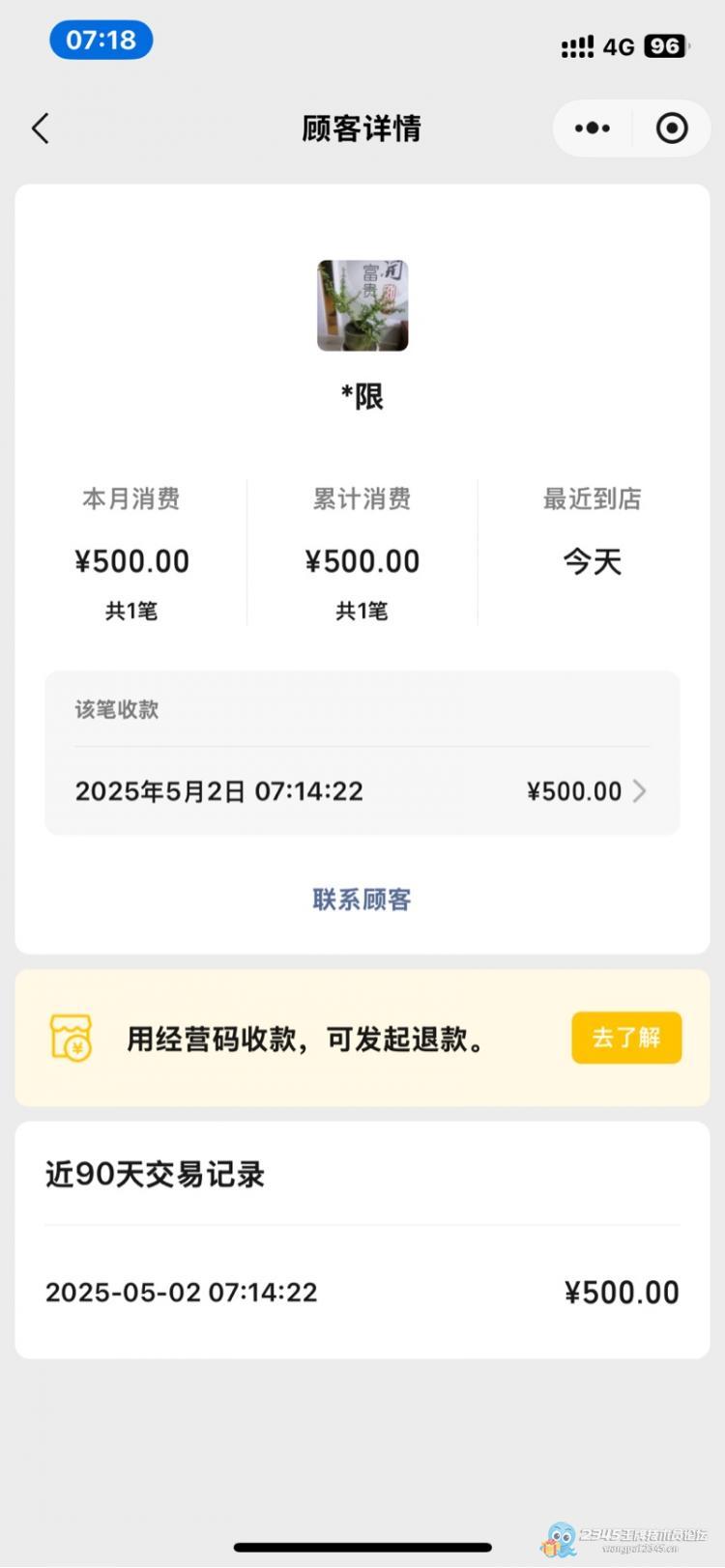Open the 2025年5月2日 07:14:22 payment details

(362, 791)
